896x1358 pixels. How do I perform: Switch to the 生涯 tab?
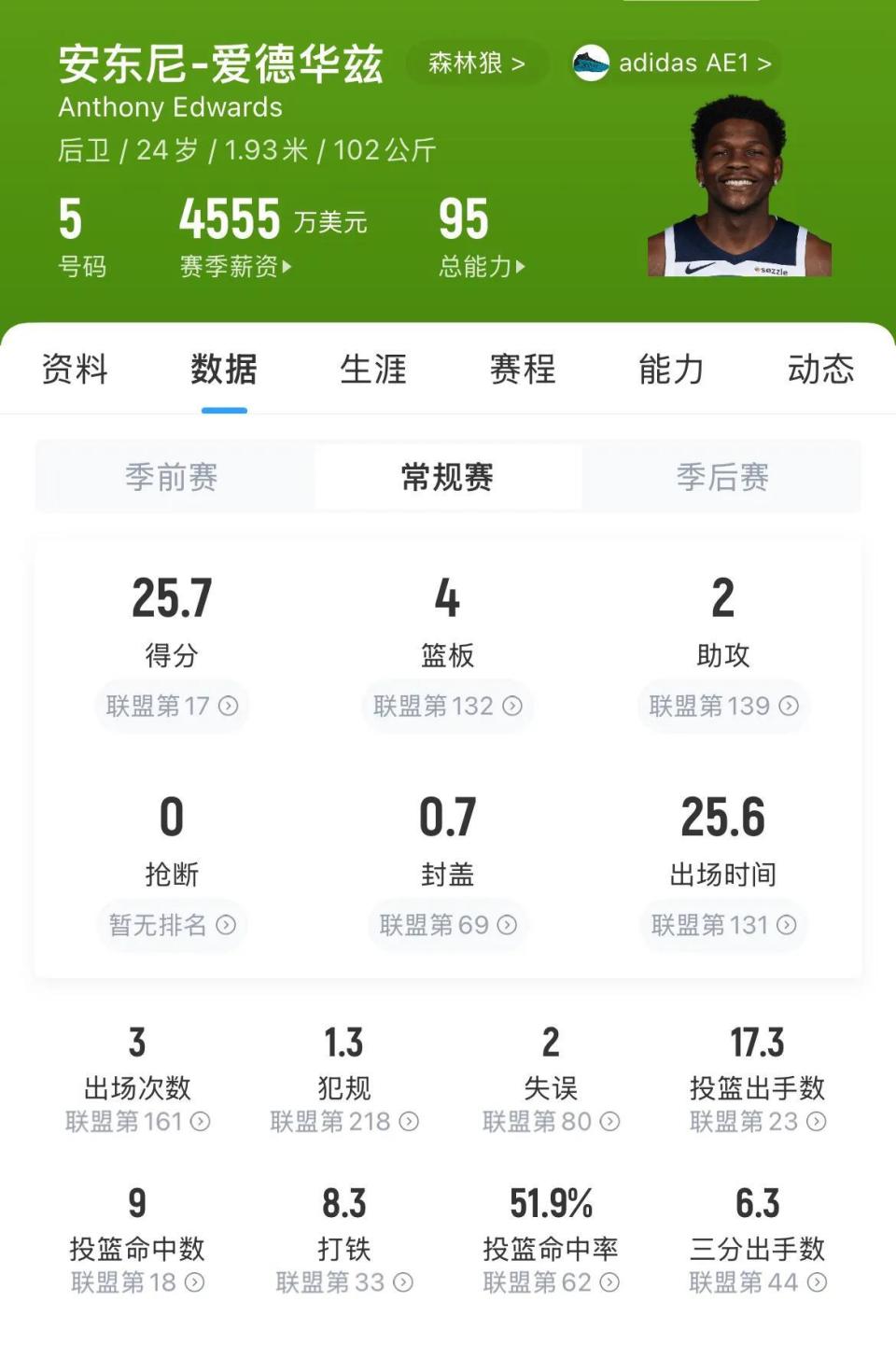coord(373,370)
